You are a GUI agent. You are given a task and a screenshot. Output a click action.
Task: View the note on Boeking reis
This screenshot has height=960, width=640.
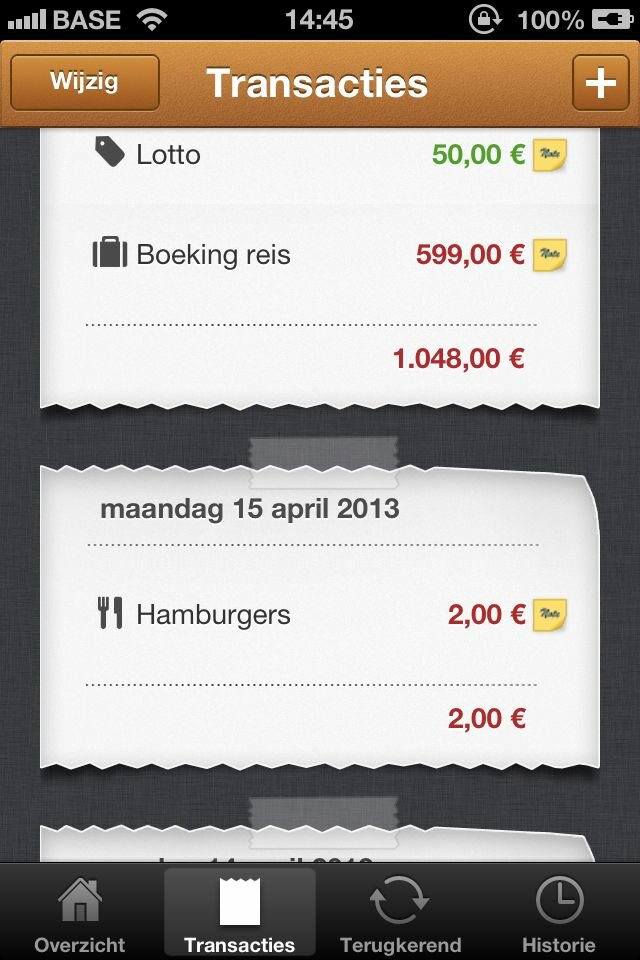pyautogui.click(x=549, y=254)
